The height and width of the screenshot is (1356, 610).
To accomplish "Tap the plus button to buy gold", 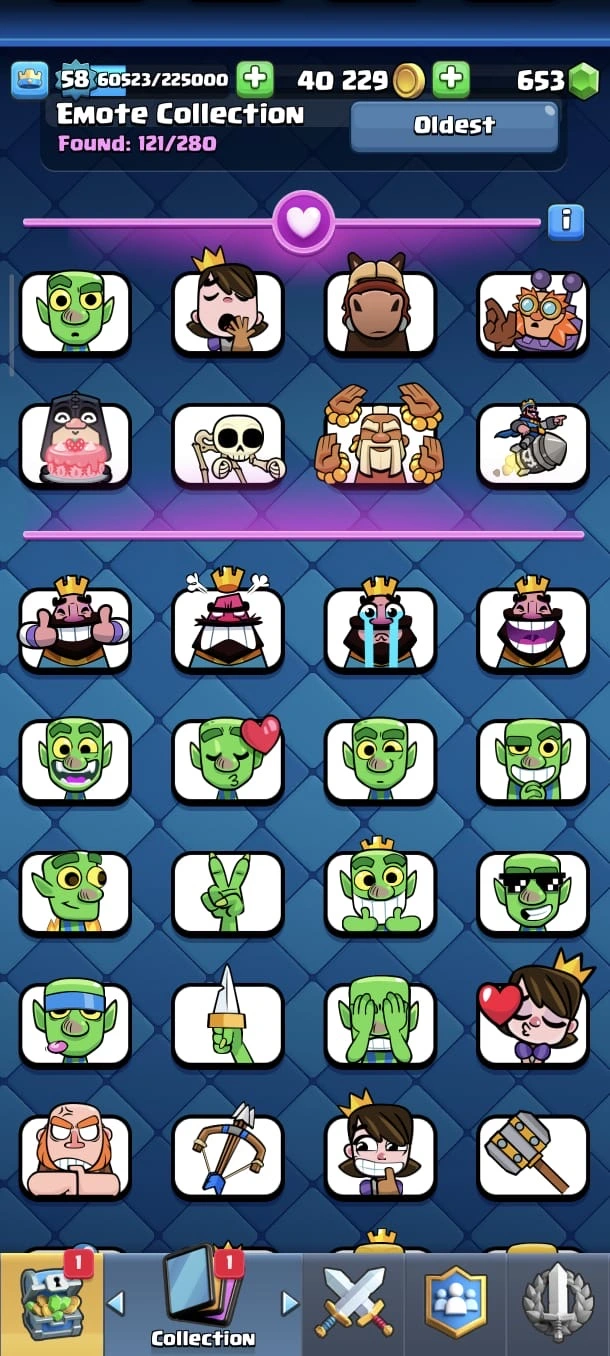I will coord(451,79).
